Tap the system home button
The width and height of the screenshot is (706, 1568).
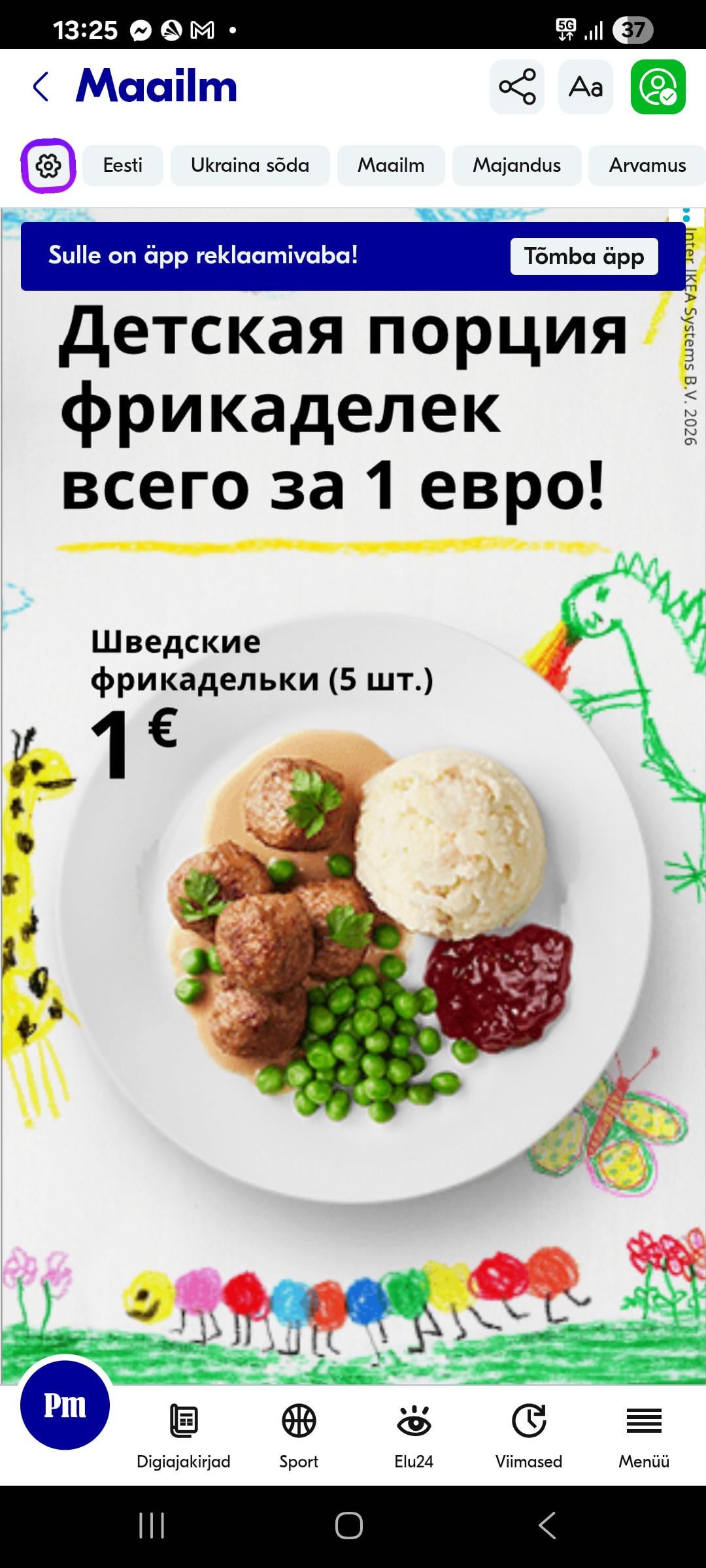click(x=348, y=1526)
